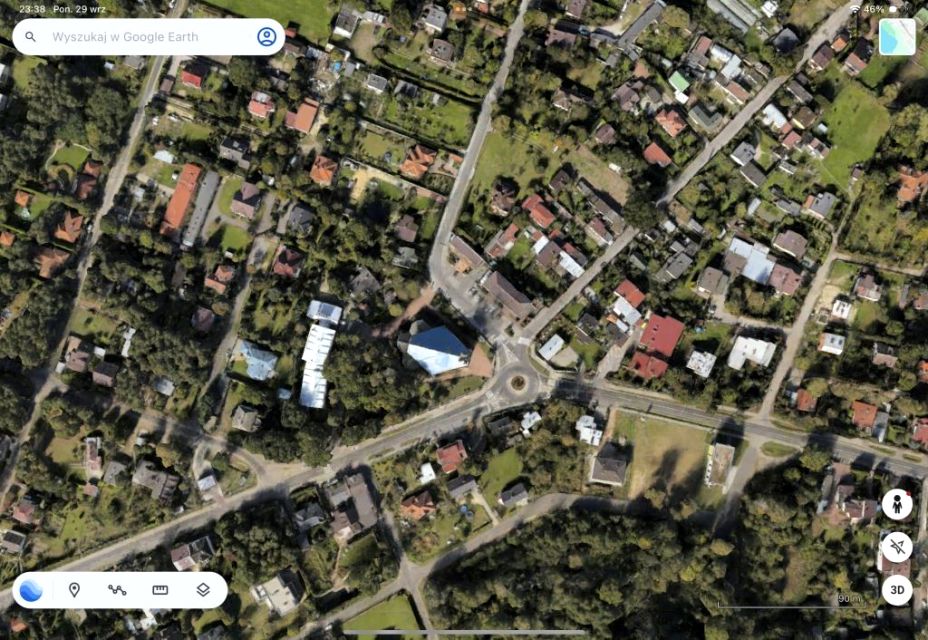Screen dimensions: 928x640
Task: Open the map layers panel
Action: (203, 590)
